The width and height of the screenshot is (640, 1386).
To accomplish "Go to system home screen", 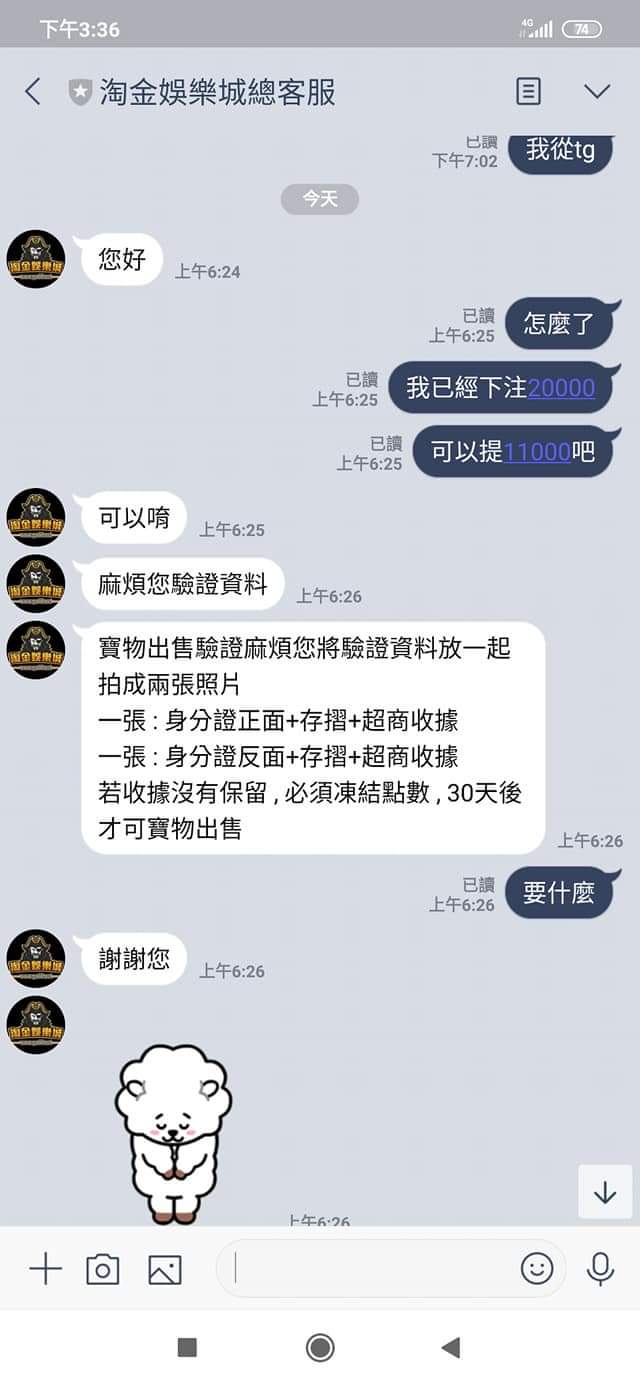I will coord(320,1347).
